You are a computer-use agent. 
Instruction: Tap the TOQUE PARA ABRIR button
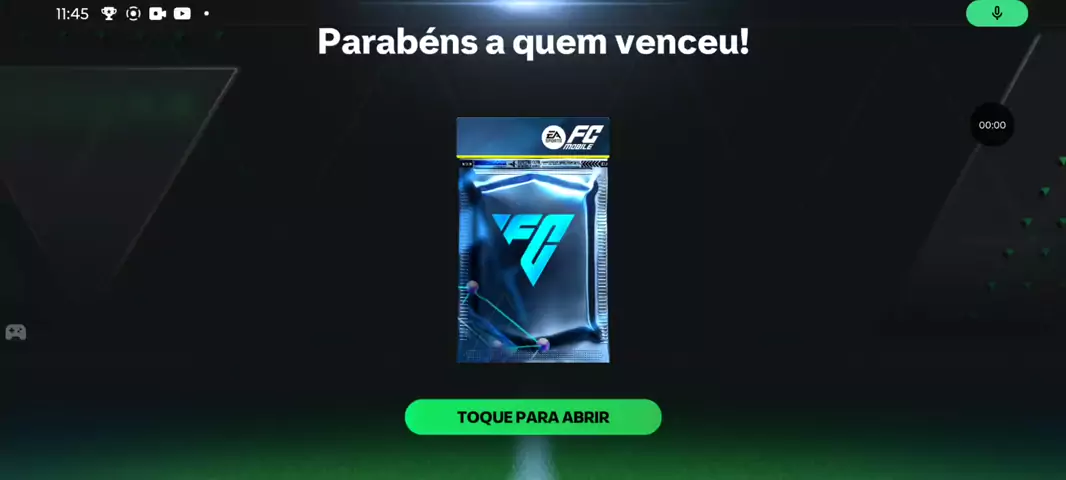coord(533,417)
